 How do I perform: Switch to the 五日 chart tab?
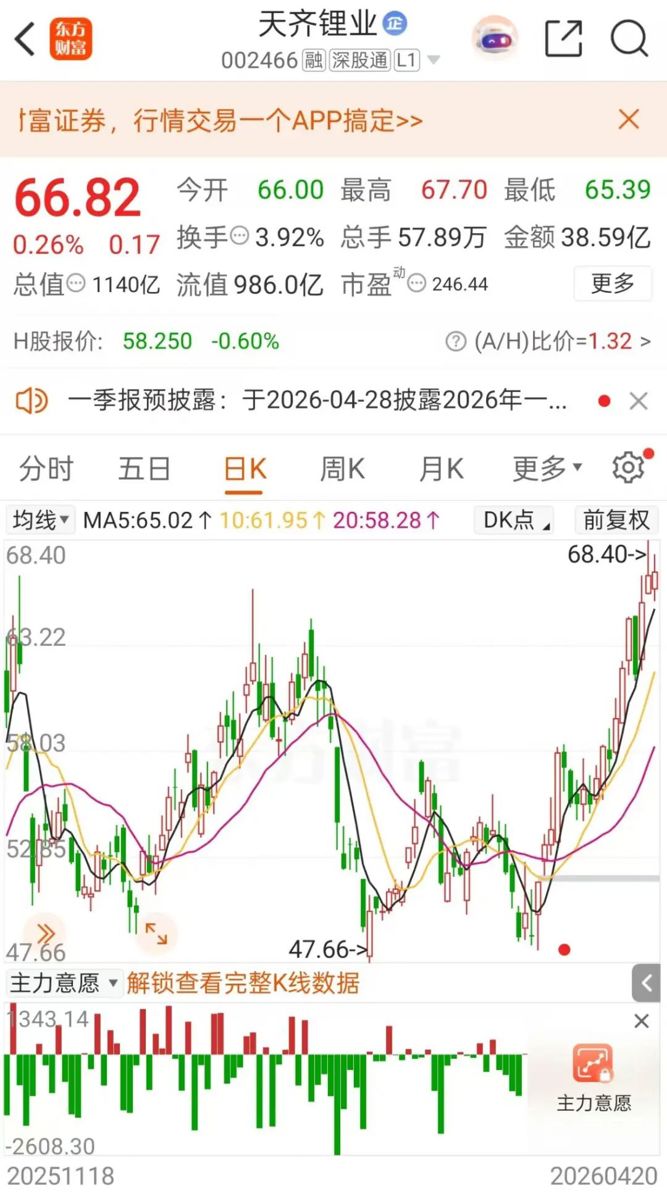point(144,468)
